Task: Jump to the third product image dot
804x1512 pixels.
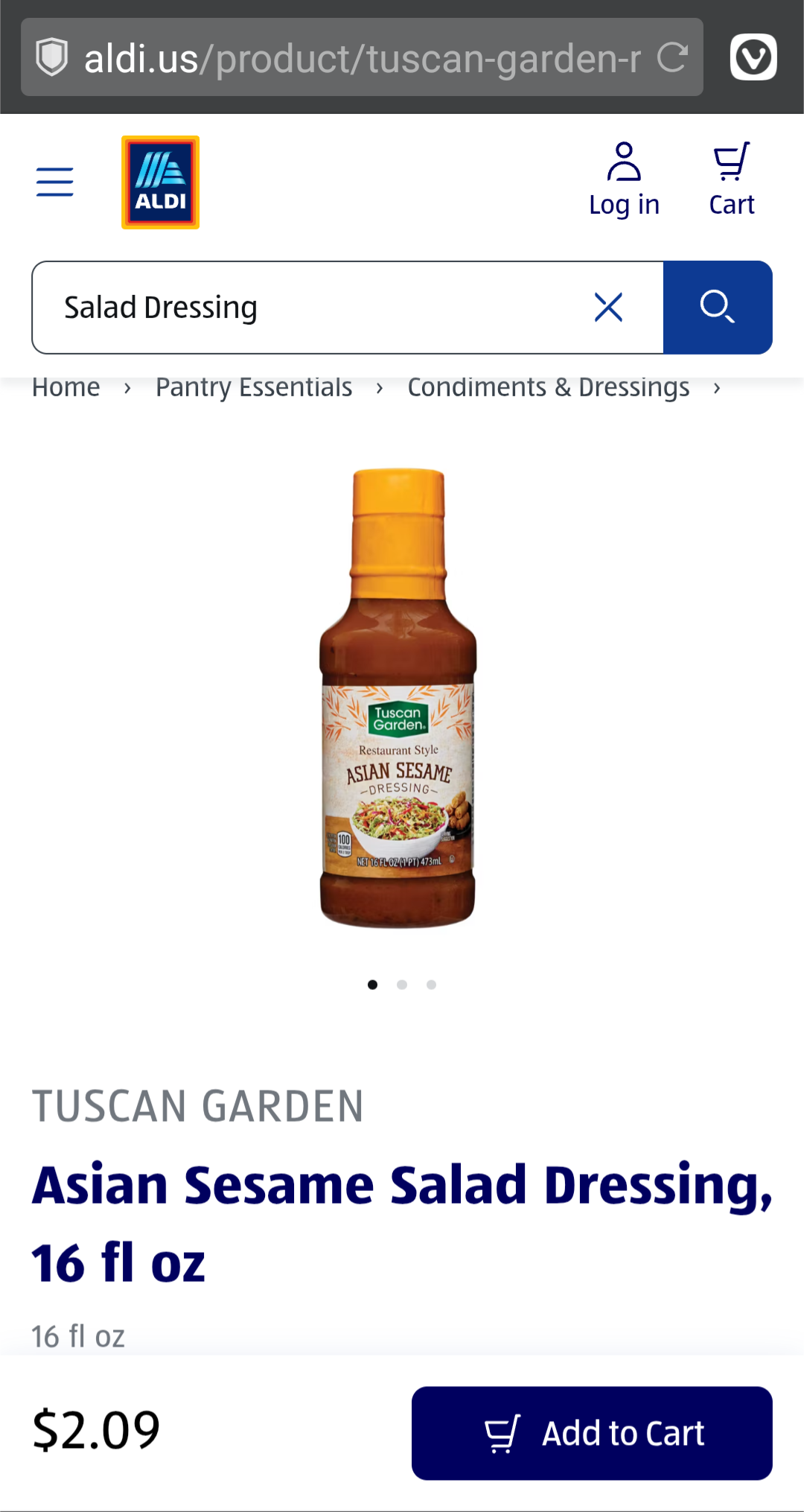Action: (x=431, y=985)
